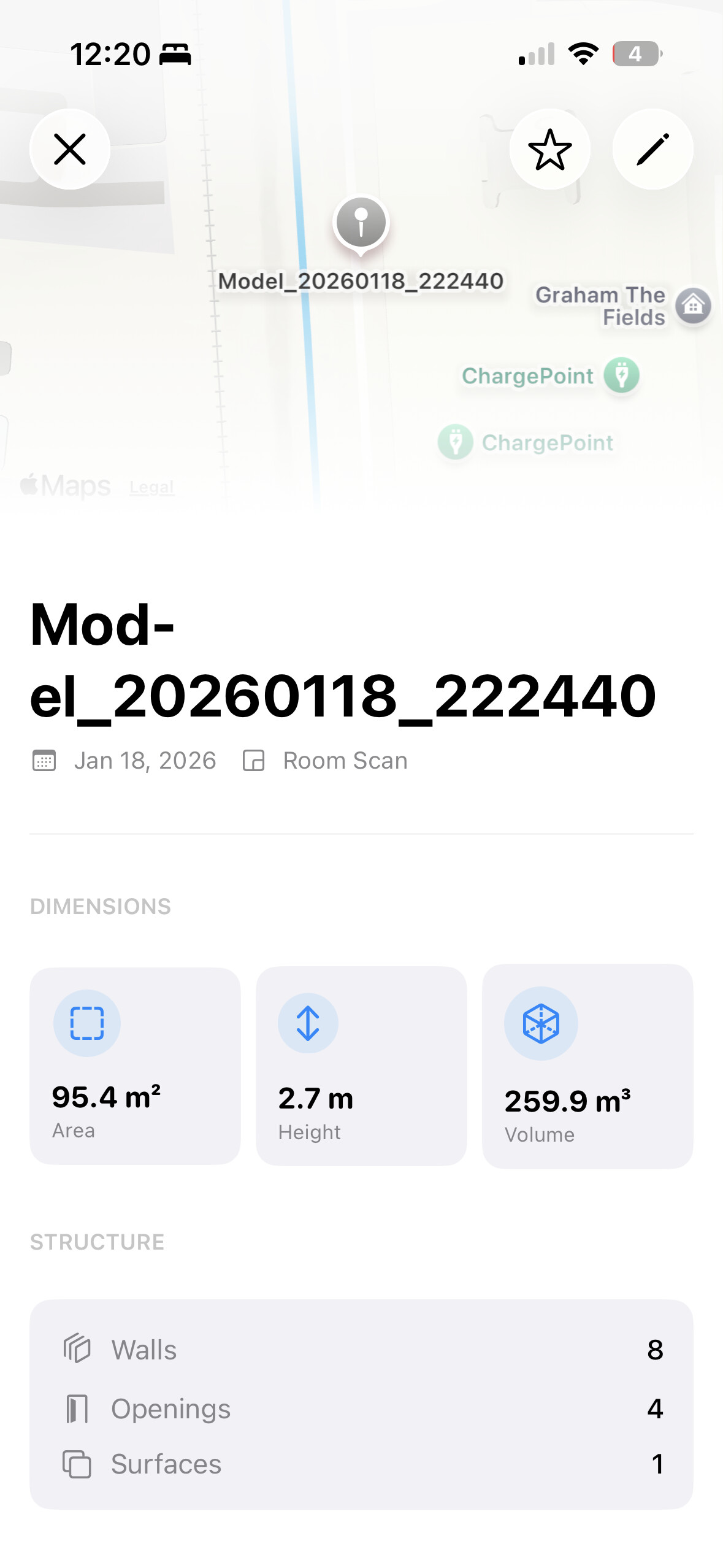Tap the home icon near Graham The Fields

692,306
